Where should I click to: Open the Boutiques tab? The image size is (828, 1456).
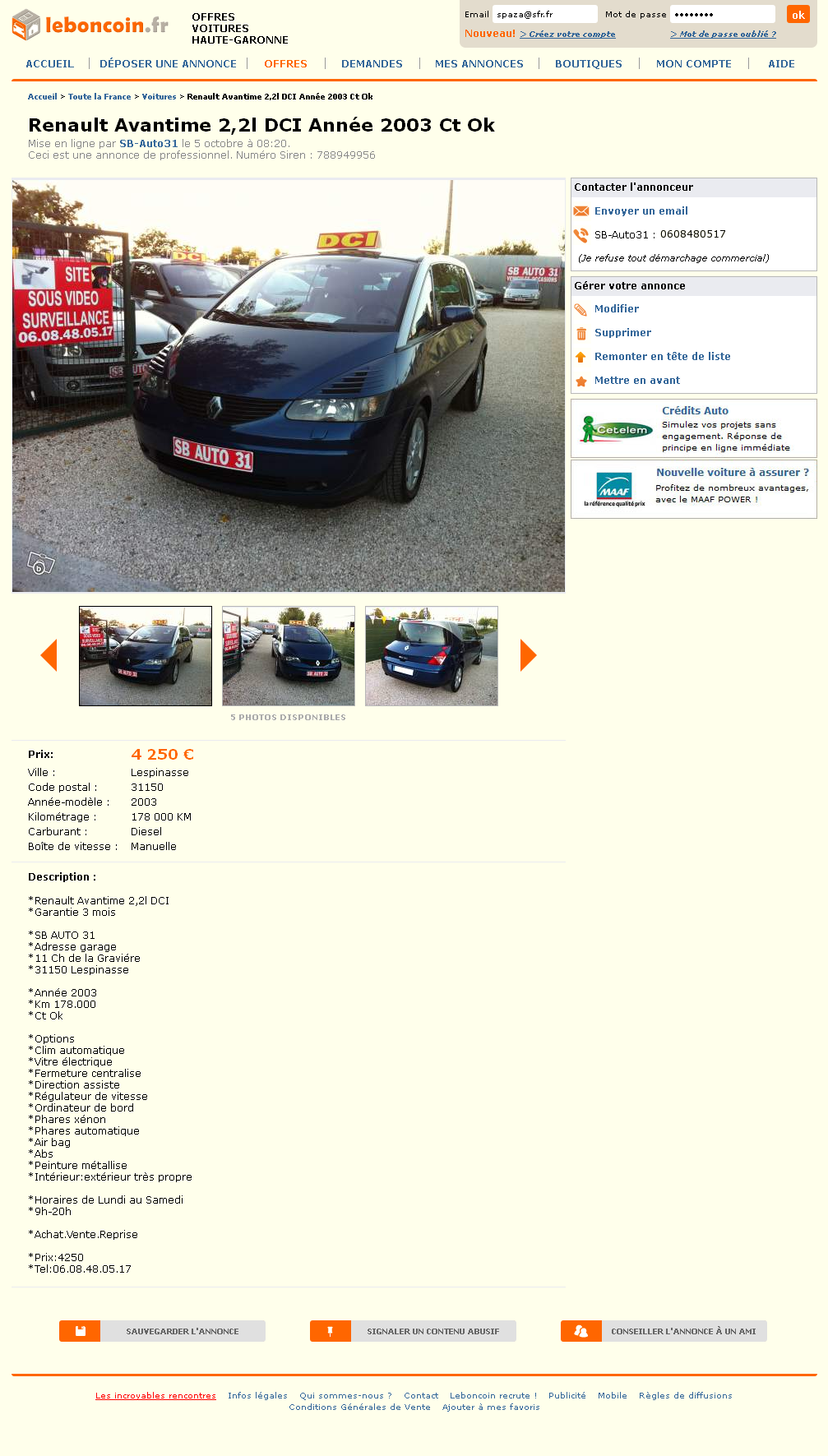(x=588, y=63)
